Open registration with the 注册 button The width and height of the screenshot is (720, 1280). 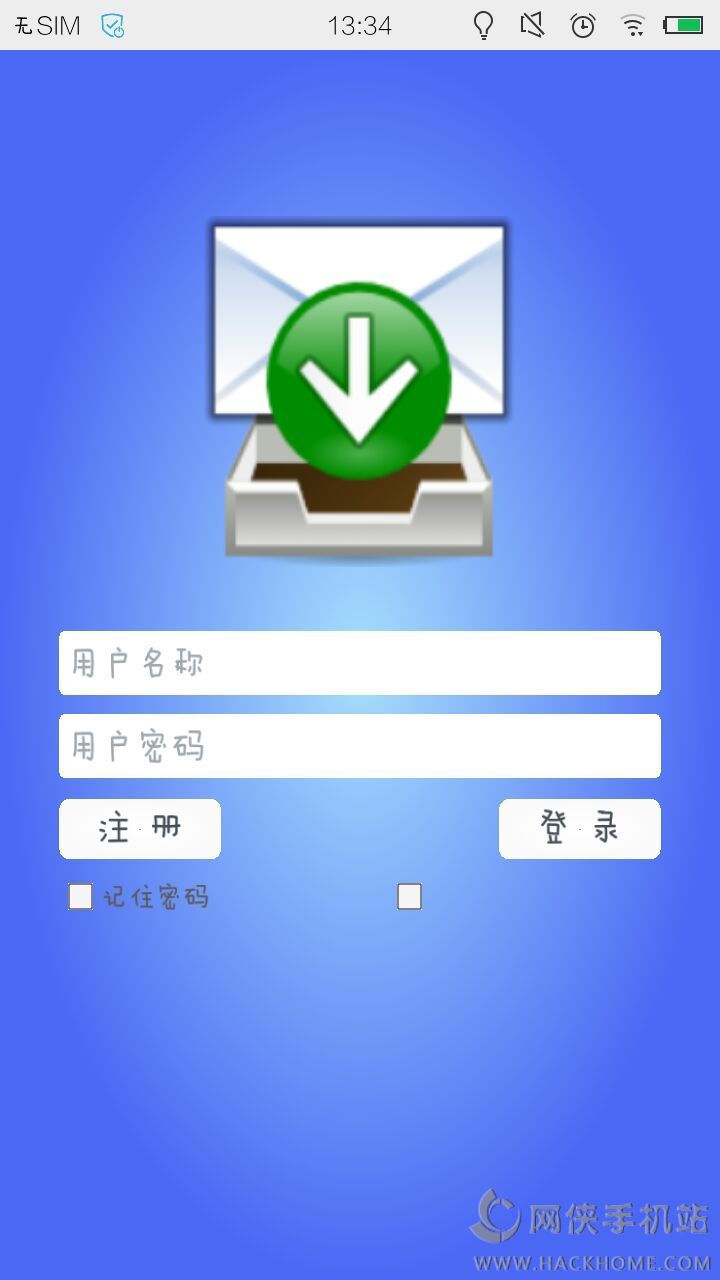tap(140, 829)
